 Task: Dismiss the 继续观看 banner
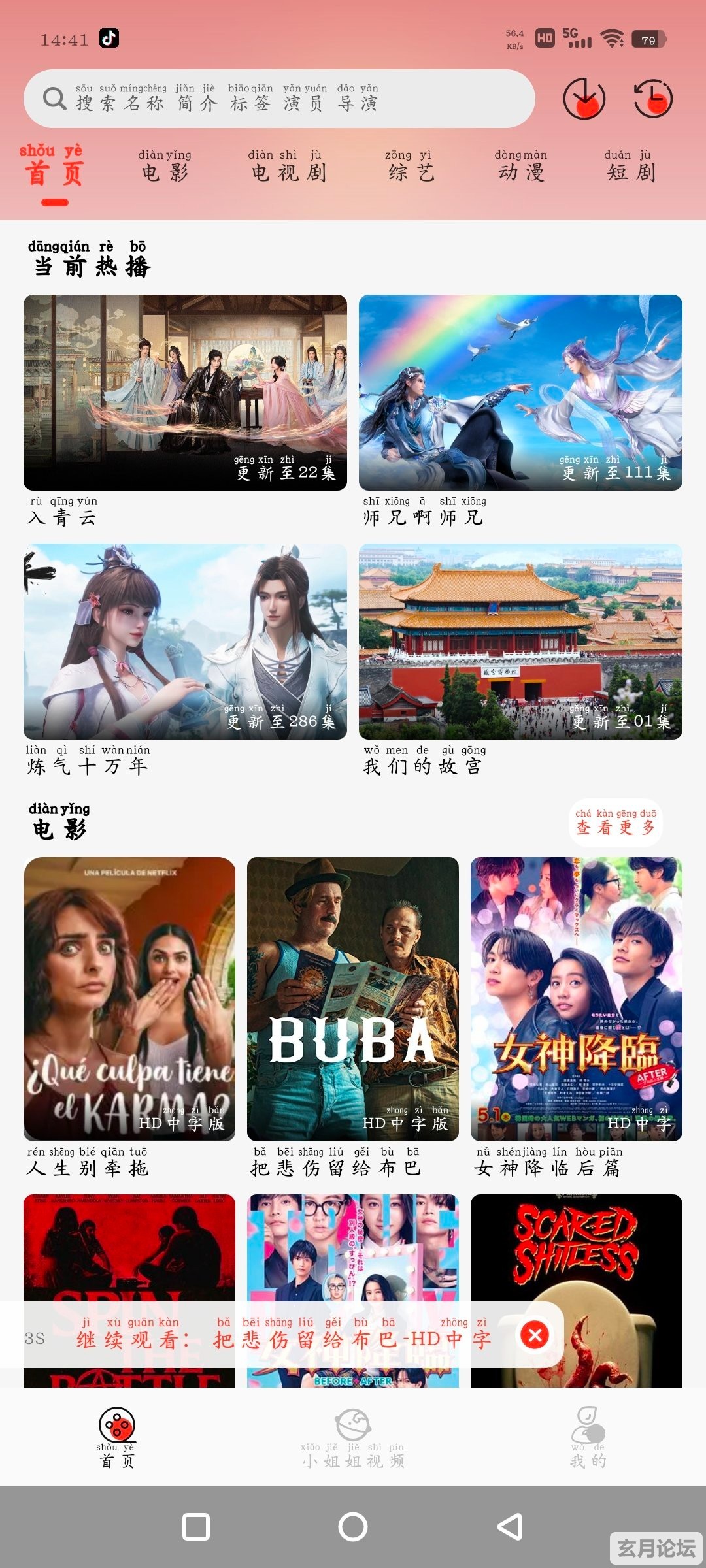coord(535,1335)
